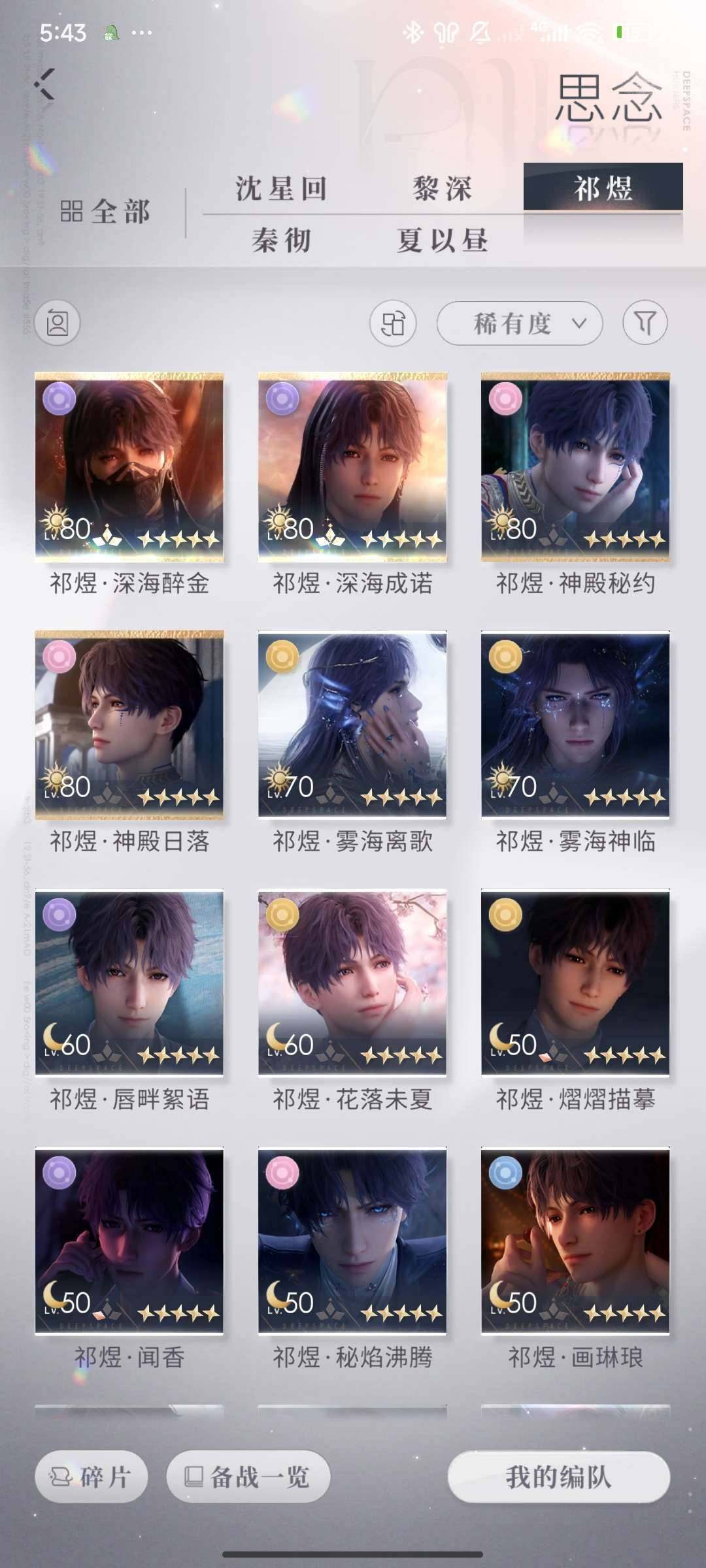706x1568 pixels.
Task: Switch to the 沈星回 tab
Action: pos(282,189)
